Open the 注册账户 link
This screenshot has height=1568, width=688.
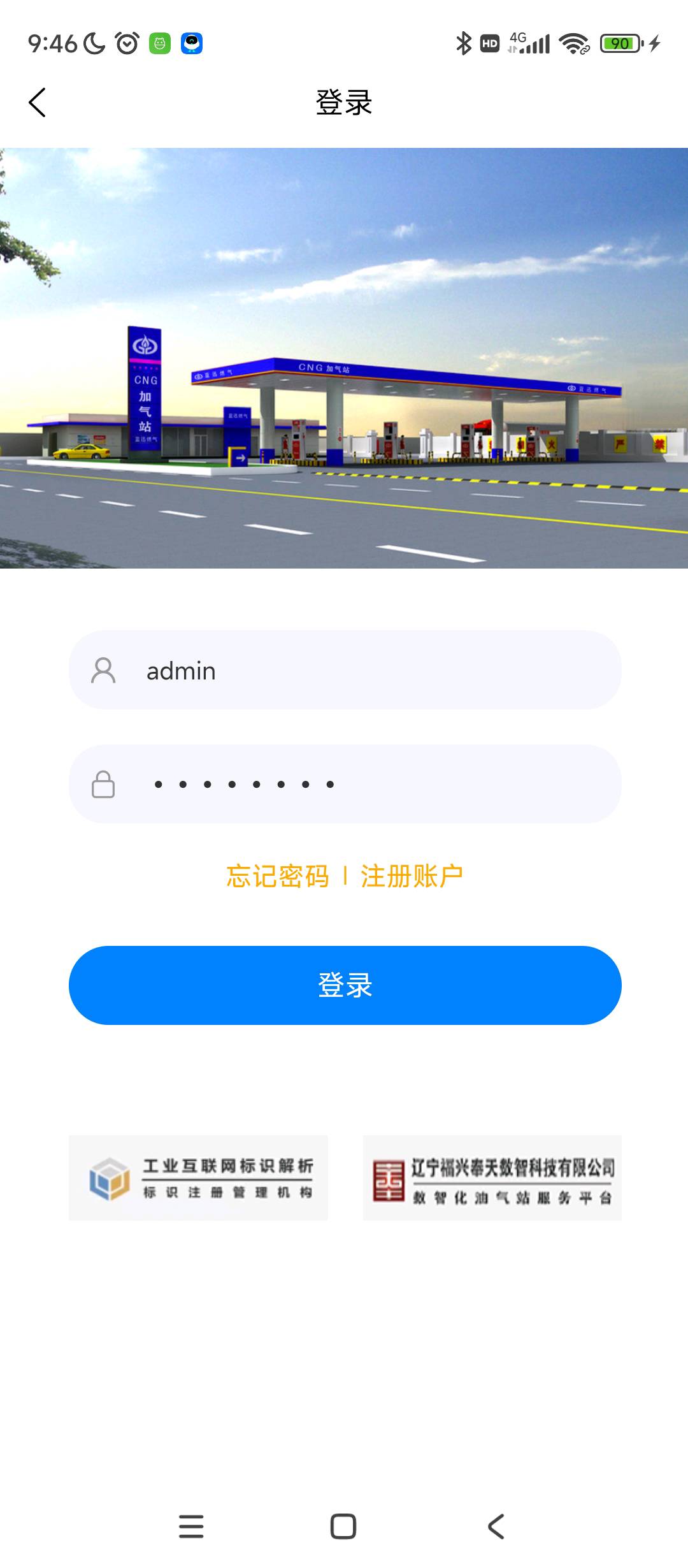[412, 876]
